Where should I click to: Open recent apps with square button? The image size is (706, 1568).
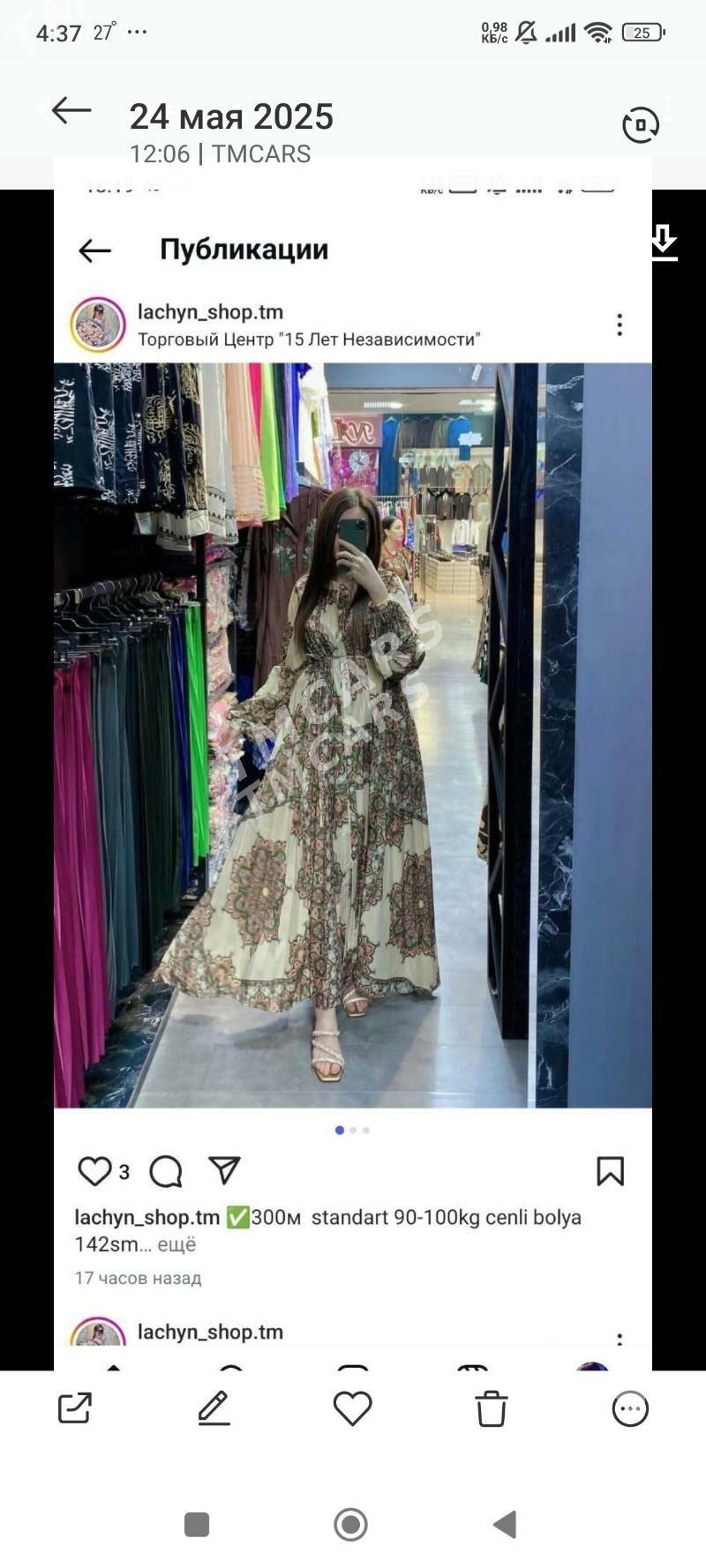197,1524
